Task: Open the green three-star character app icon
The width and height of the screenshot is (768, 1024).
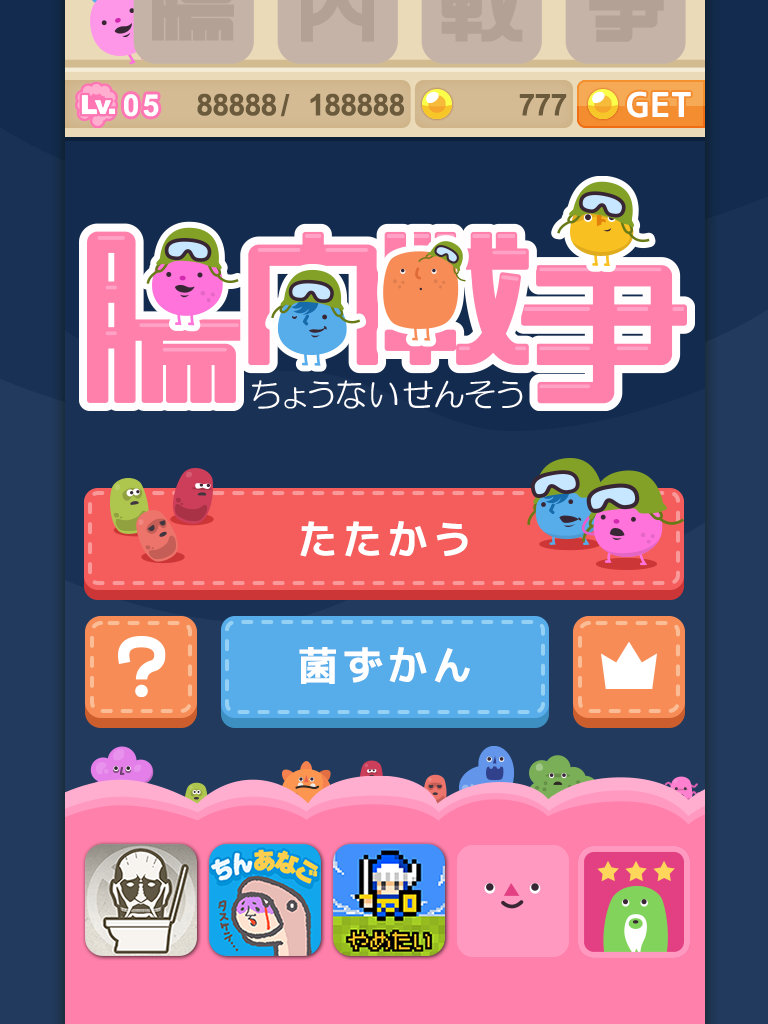Action: pos(632,901)
